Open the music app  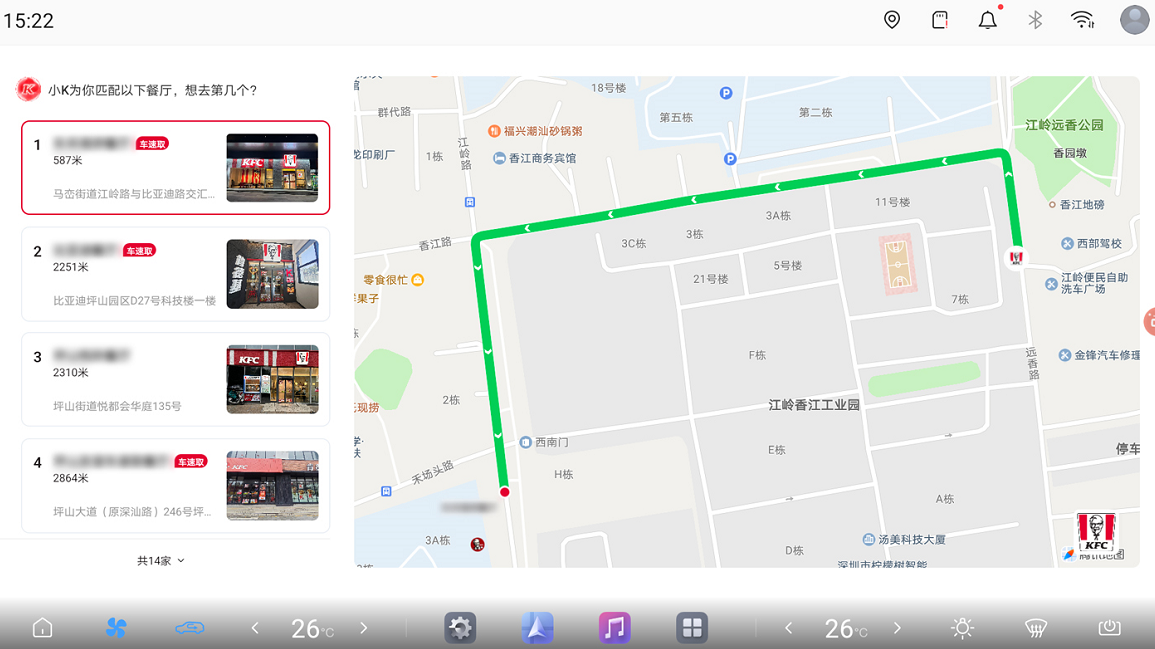[x=614, y=628]
